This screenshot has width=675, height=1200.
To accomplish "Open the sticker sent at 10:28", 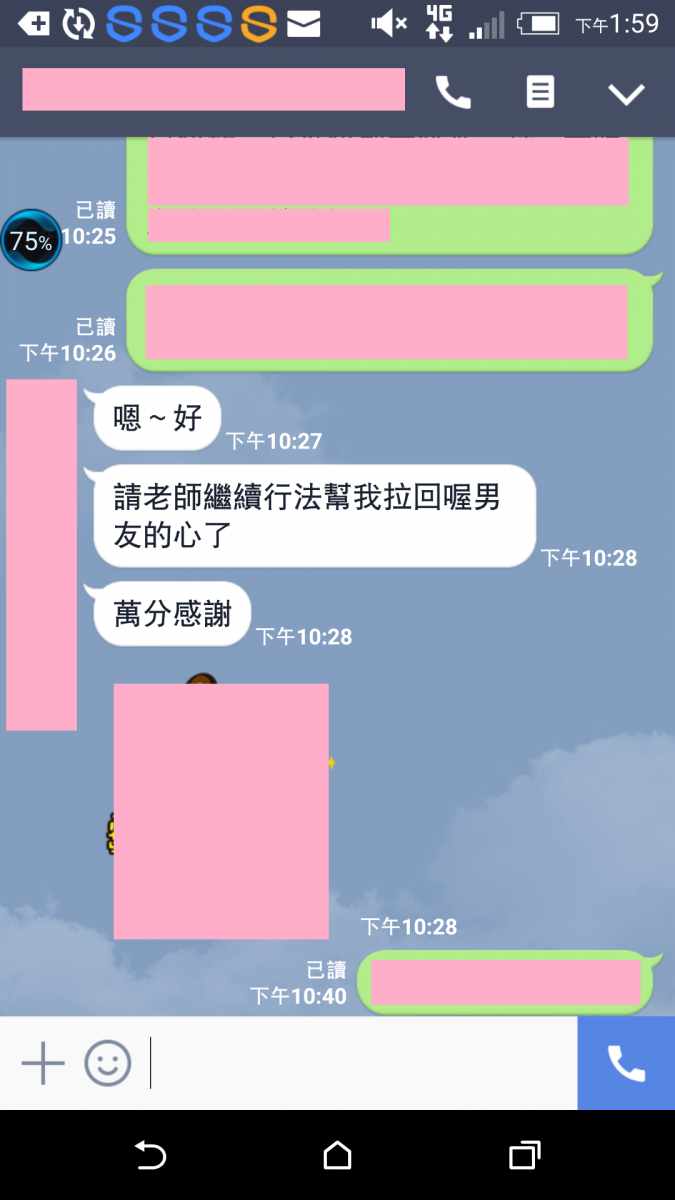I will point(220,810).
